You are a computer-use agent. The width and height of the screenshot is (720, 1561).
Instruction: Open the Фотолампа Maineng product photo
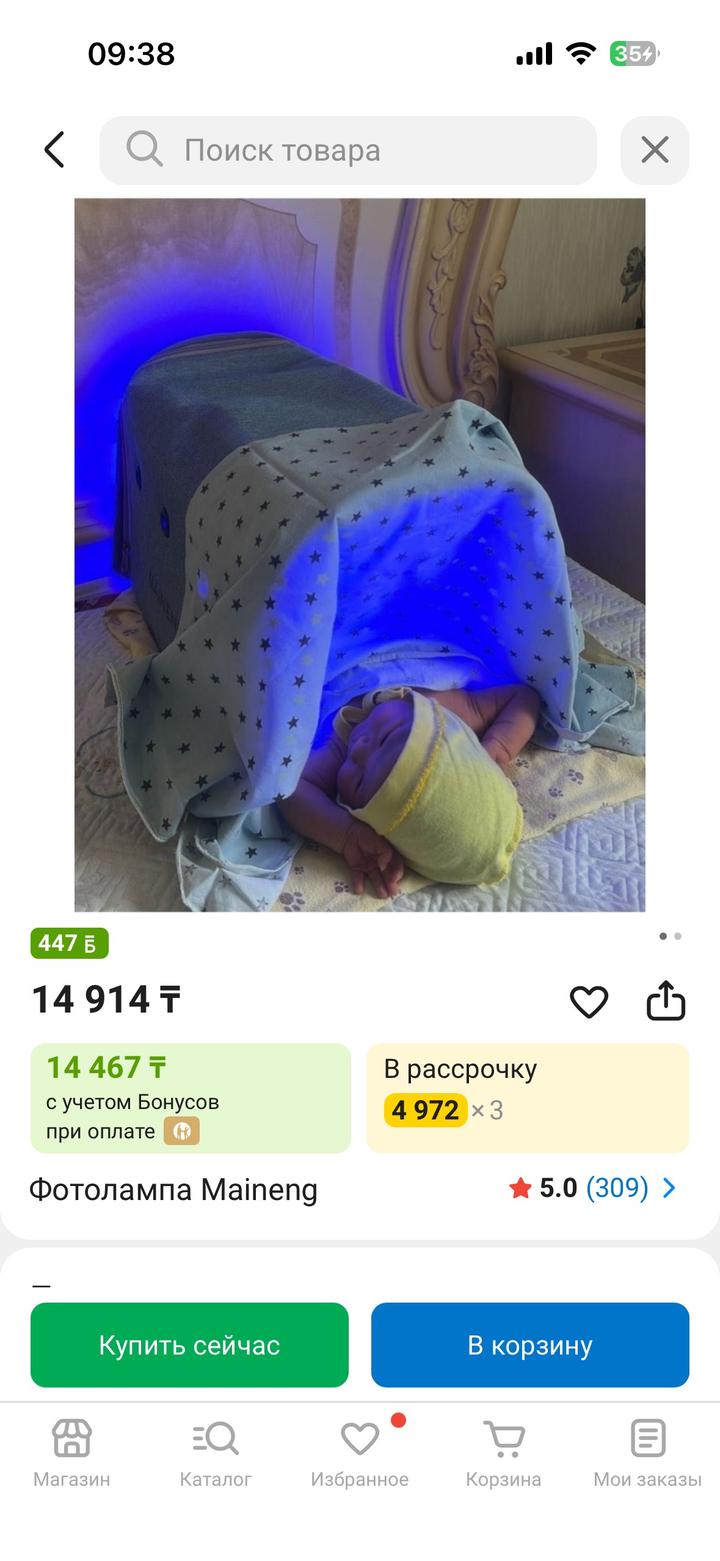[x=360, y=555]
